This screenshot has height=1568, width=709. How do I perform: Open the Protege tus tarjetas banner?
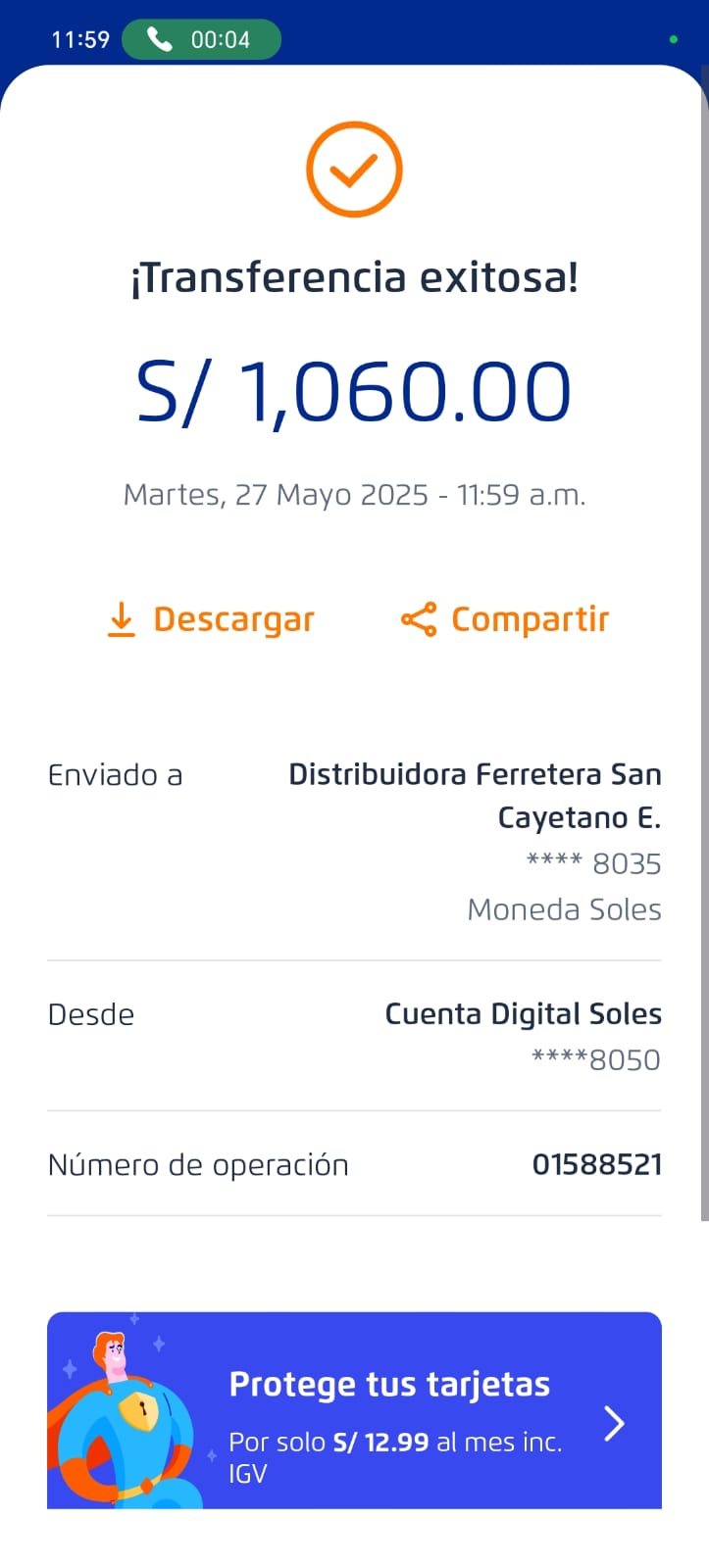point(354,1409)
